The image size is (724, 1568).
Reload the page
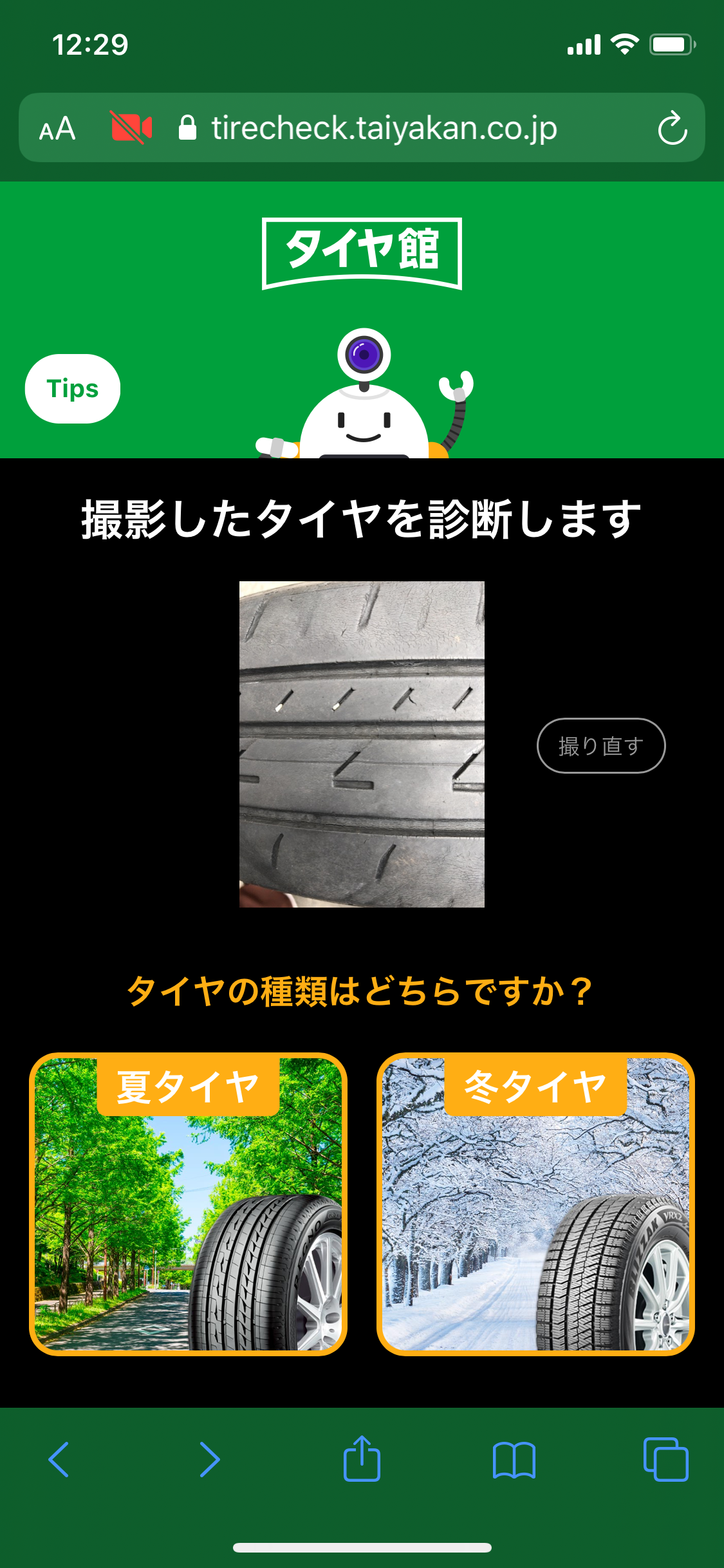pos(672,128)
